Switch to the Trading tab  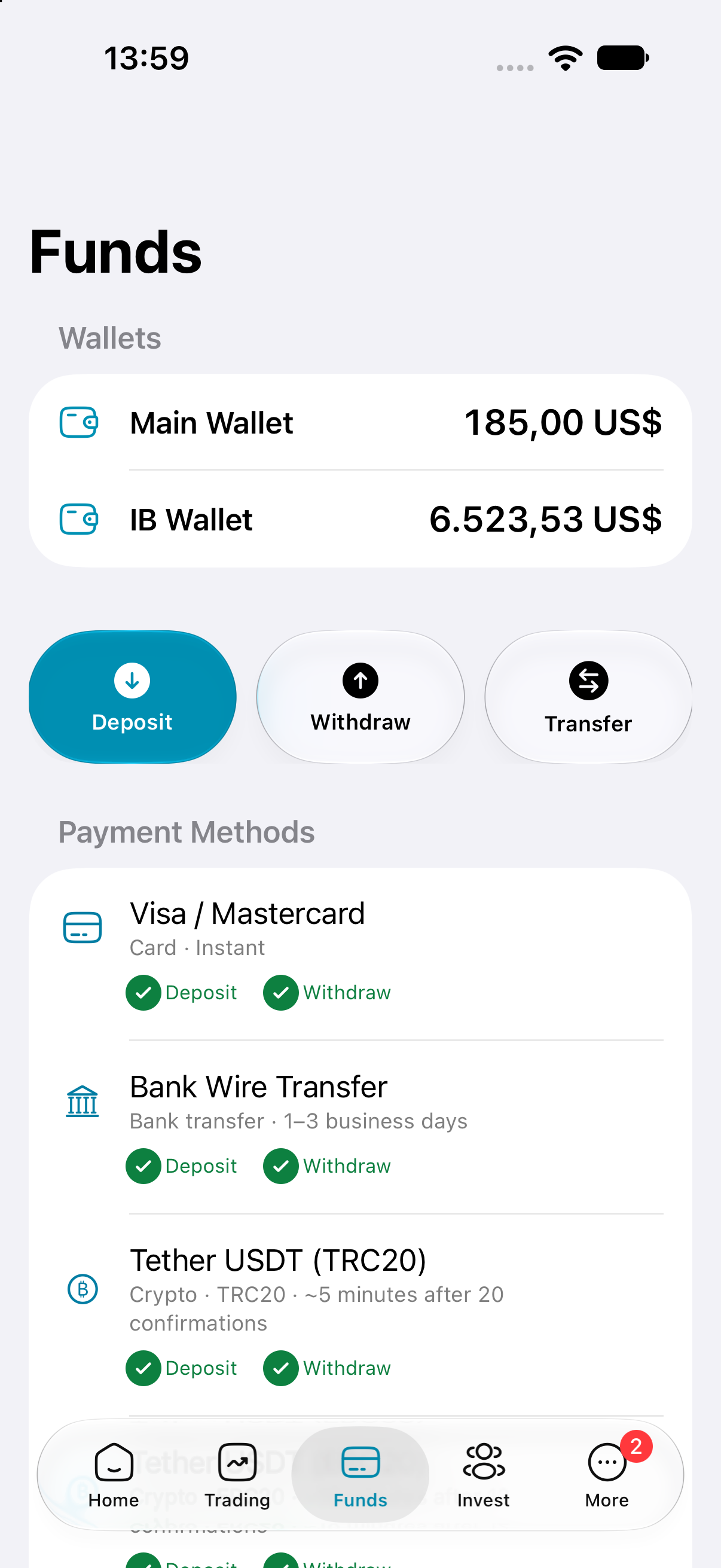(237, 1475)
